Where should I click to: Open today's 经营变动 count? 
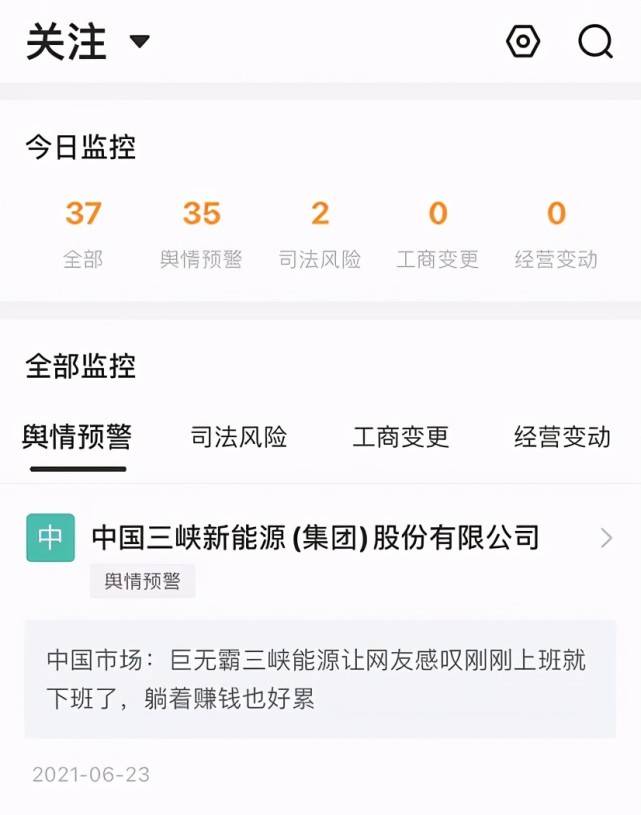[556, 232]
